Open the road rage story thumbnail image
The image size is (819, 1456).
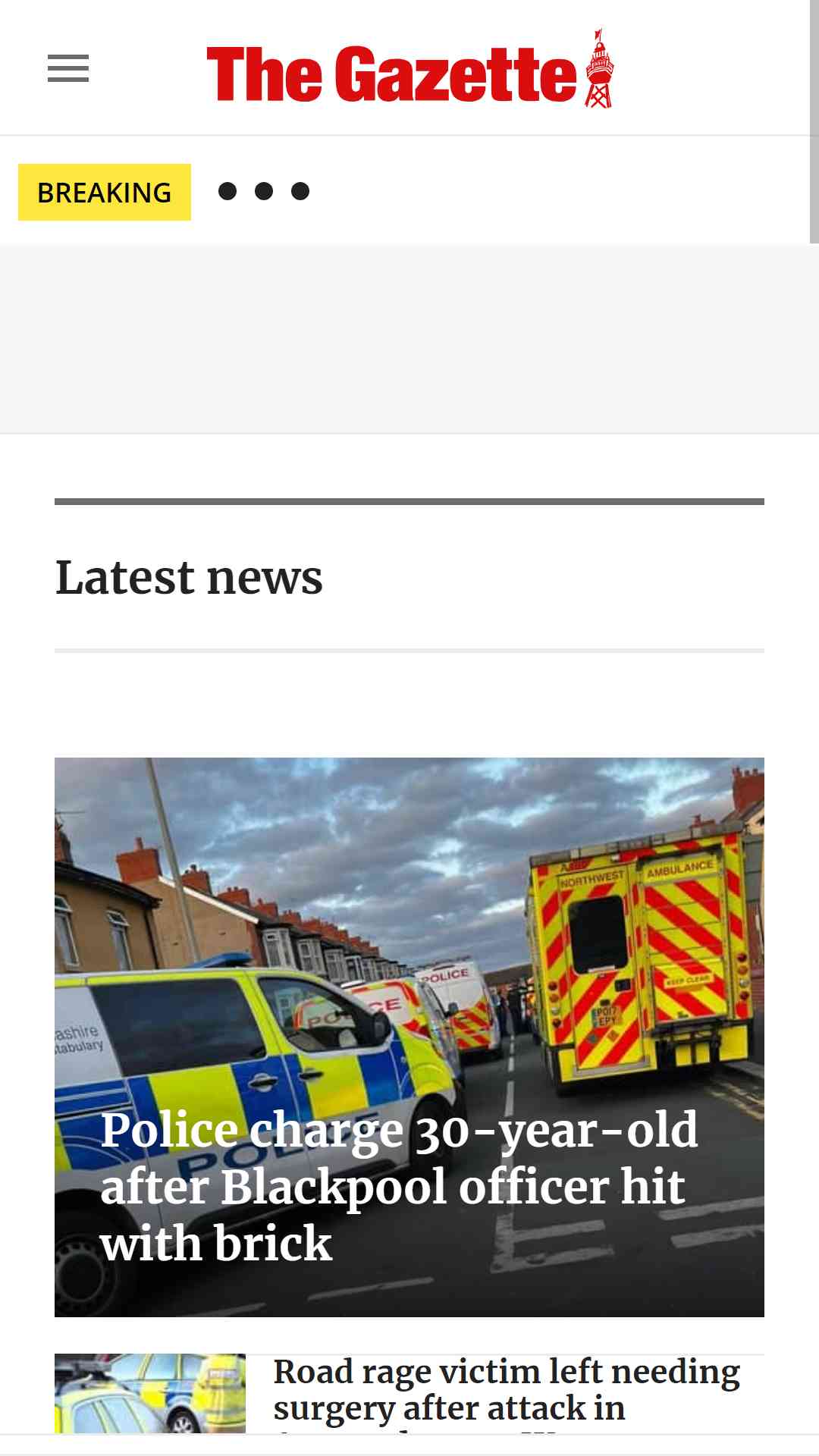tap(150, 1393)
